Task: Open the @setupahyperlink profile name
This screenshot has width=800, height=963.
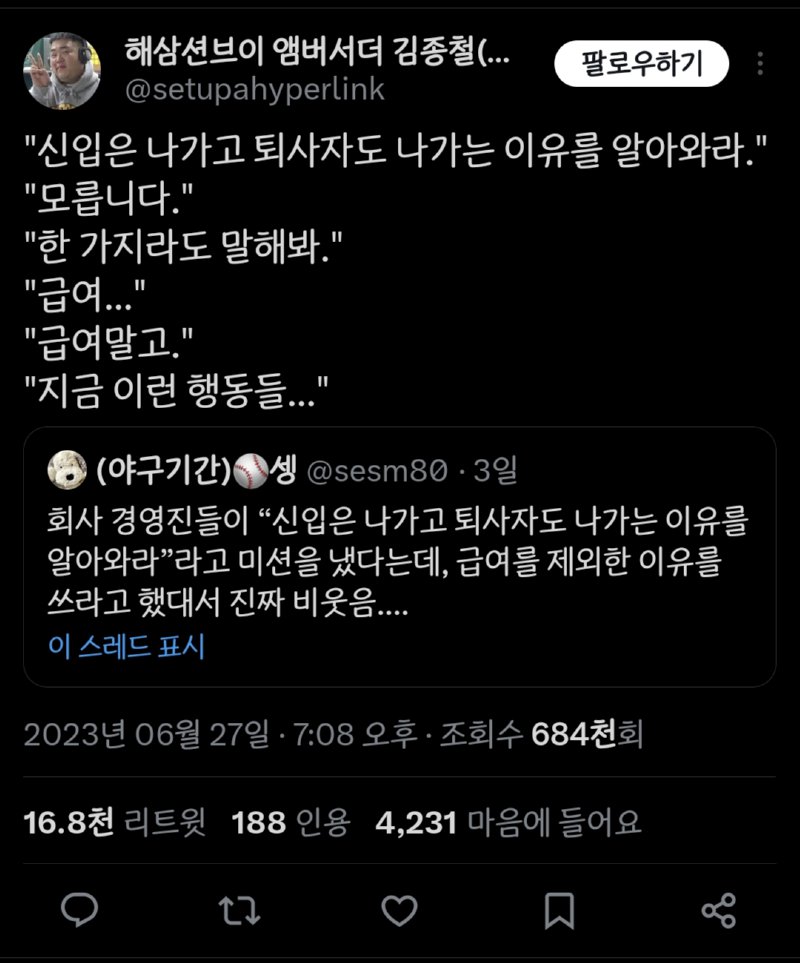Action: [255, 91]
